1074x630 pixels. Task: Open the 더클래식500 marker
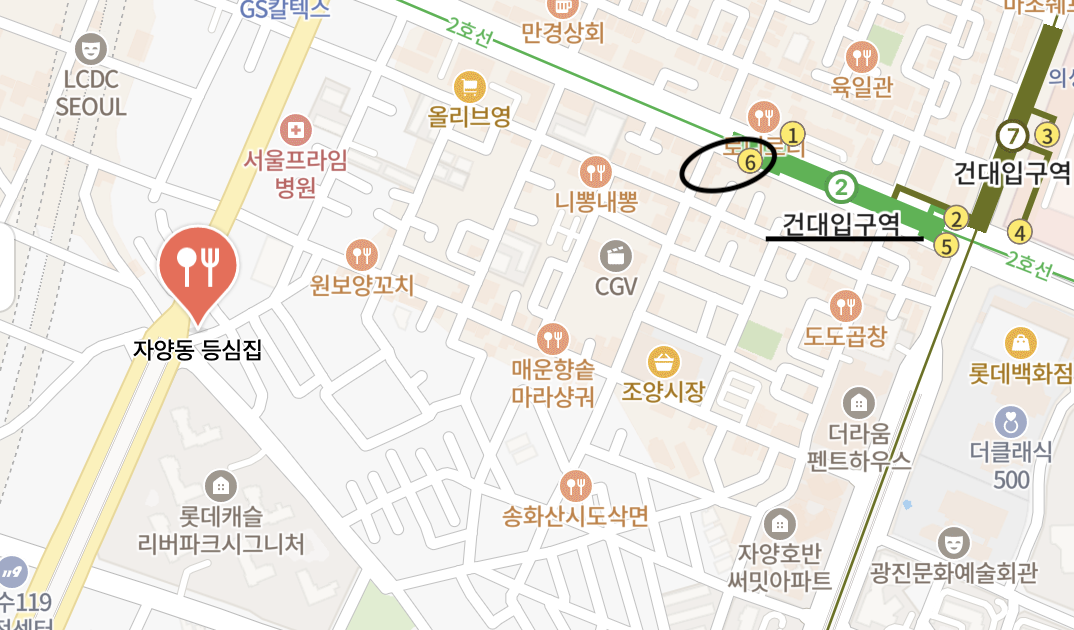tap(1012, 421)
